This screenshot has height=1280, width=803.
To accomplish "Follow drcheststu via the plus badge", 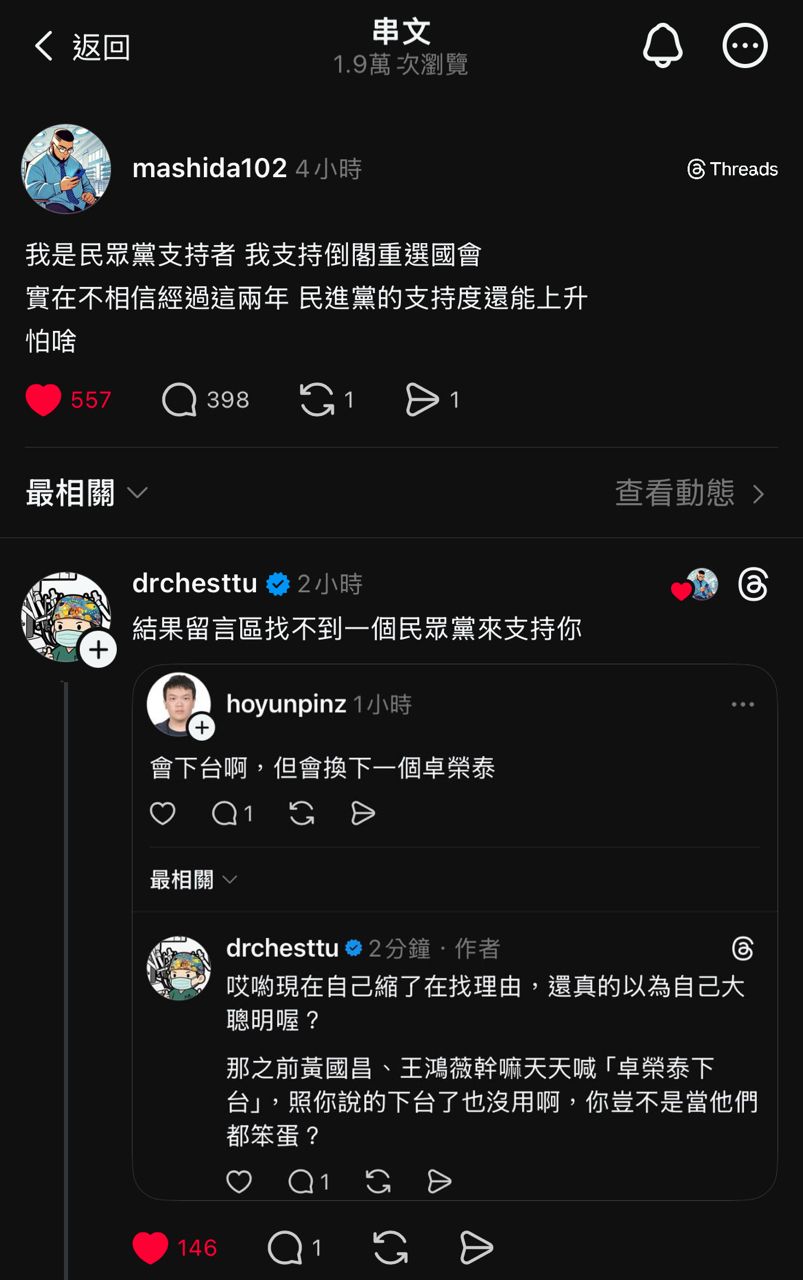I will (98, 650).
